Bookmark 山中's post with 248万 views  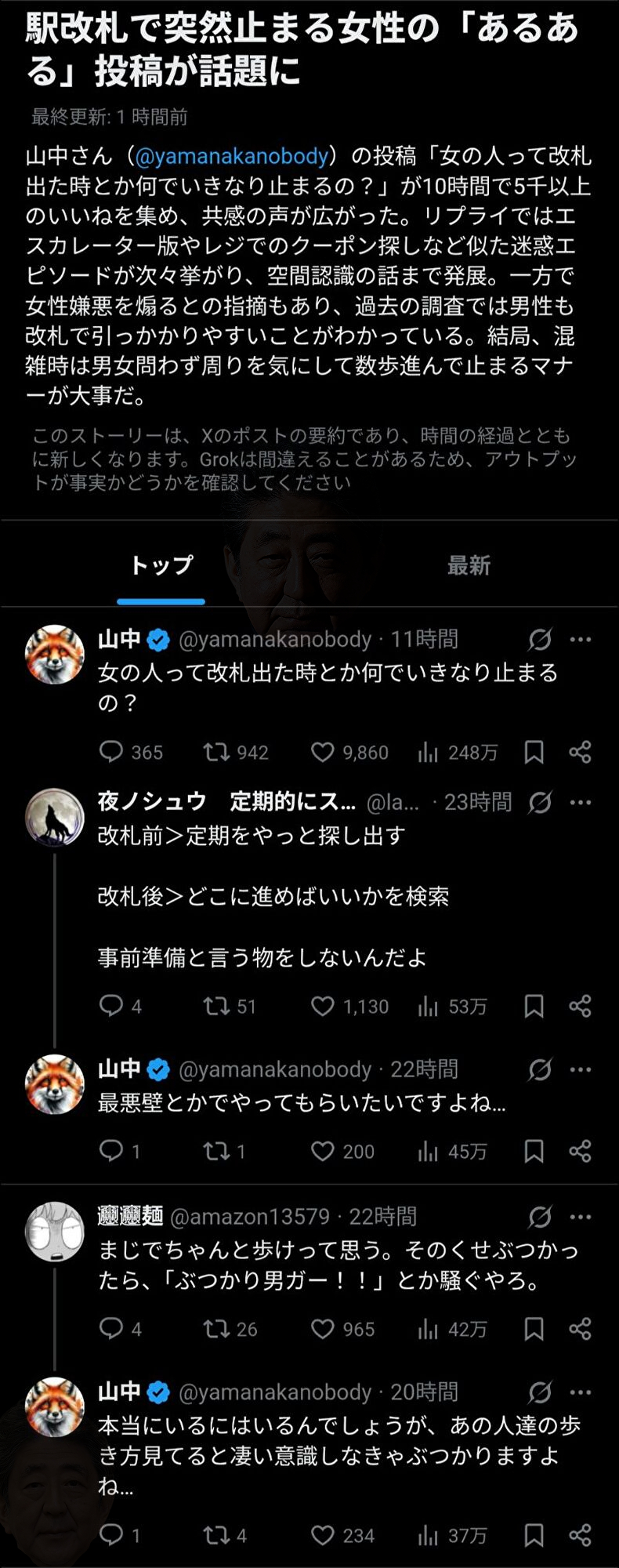tap(534, 753)
